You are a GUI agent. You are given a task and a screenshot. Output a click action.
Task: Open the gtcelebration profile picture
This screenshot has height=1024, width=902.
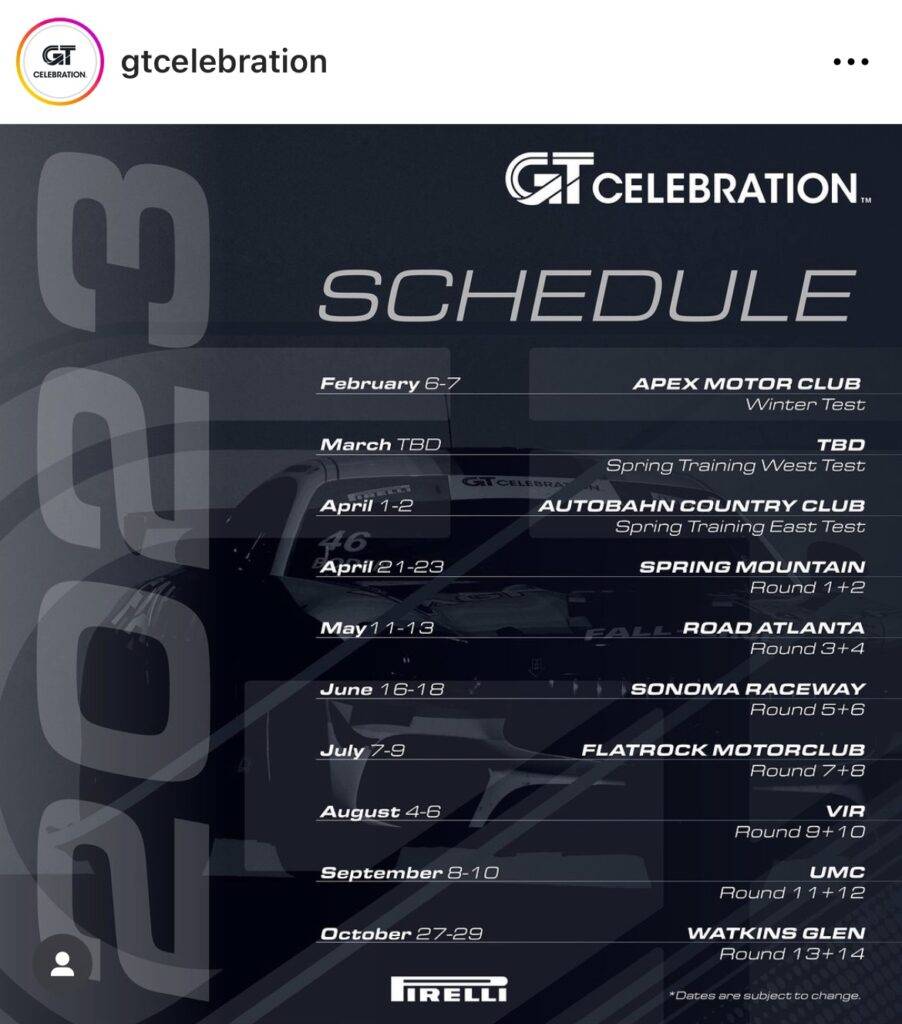tap(60, 61)
